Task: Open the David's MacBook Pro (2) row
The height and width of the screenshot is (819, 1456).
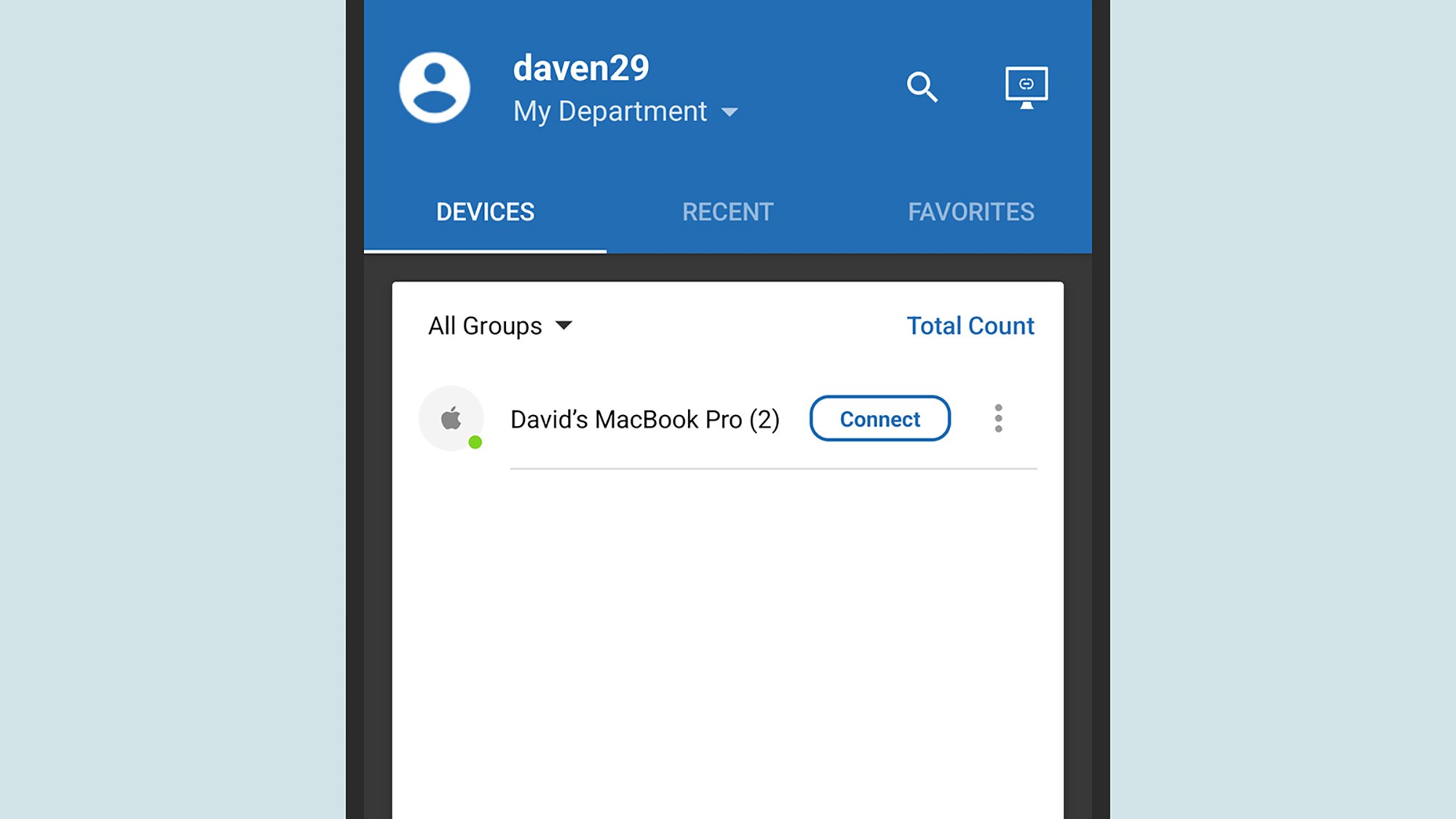Action: click(644, 419)
